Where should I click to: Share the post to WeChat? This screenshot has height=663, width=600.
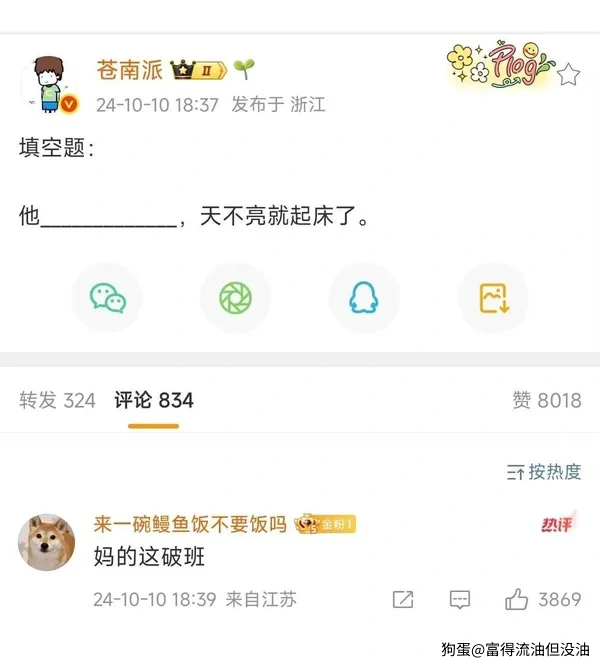(108, 298)
